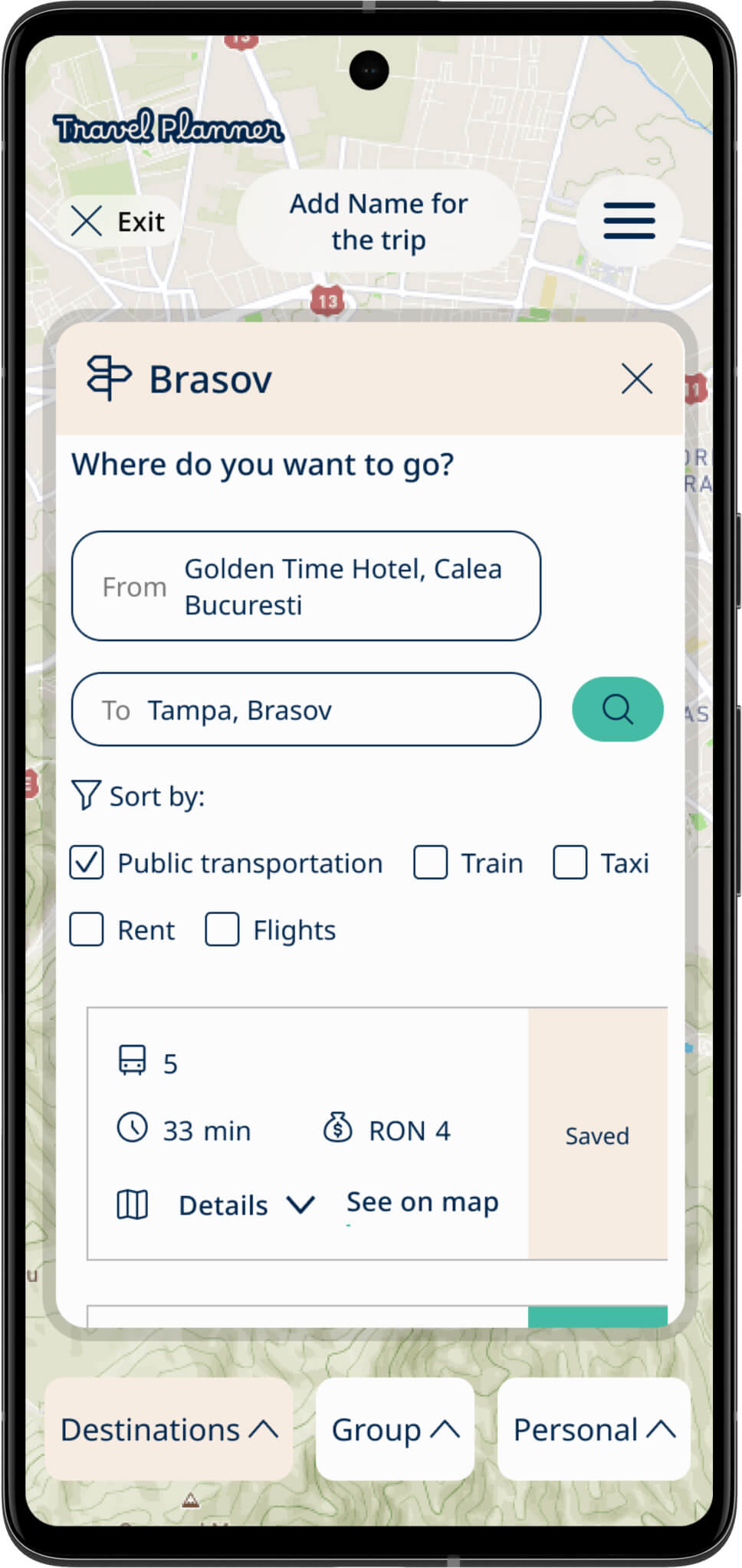Expand the Destinations tab
The height and width of the screenshot is (1568, 742).
[169, 1429]
